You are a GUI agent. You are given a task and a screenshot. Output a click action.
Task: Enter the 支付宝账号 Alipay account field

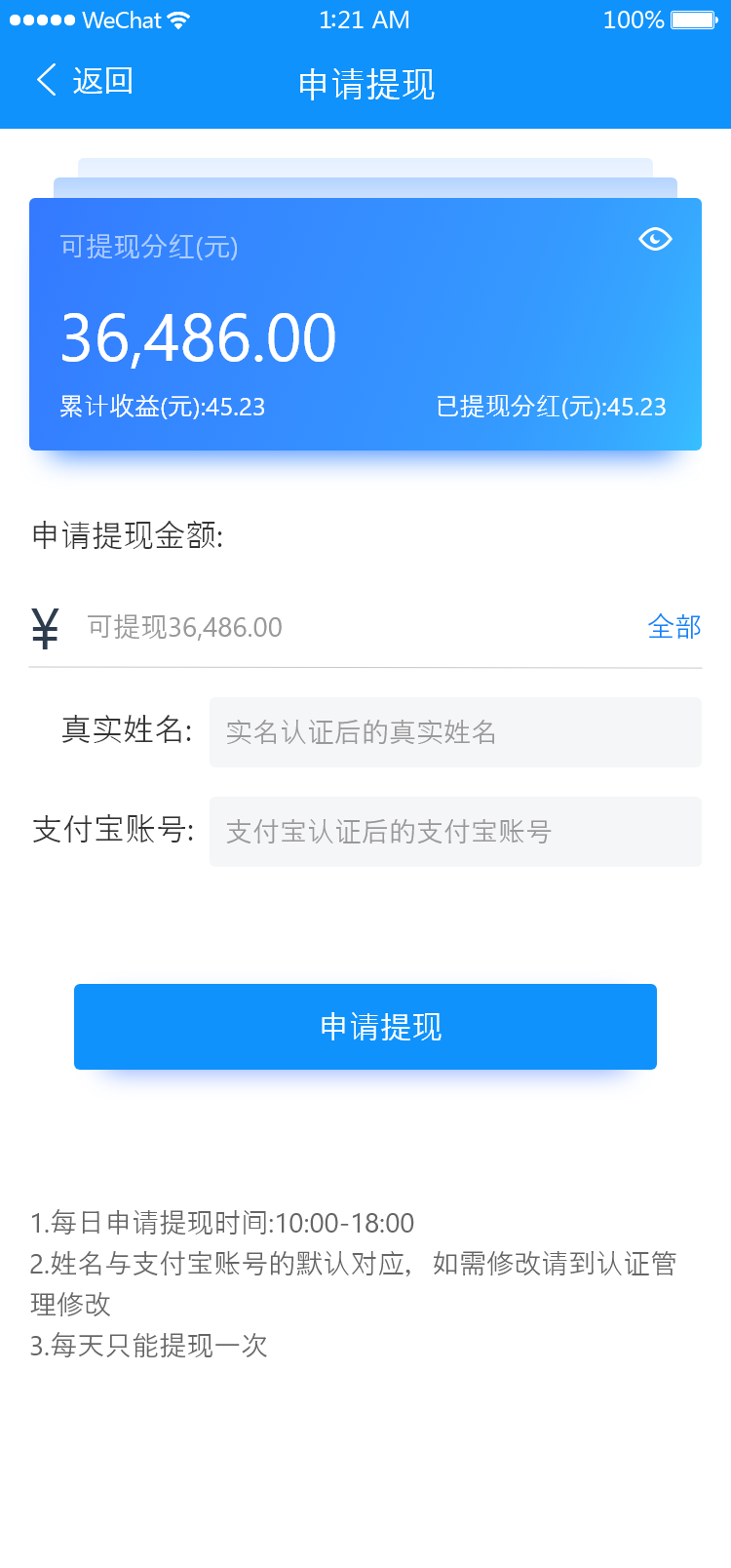click(455, 832)
